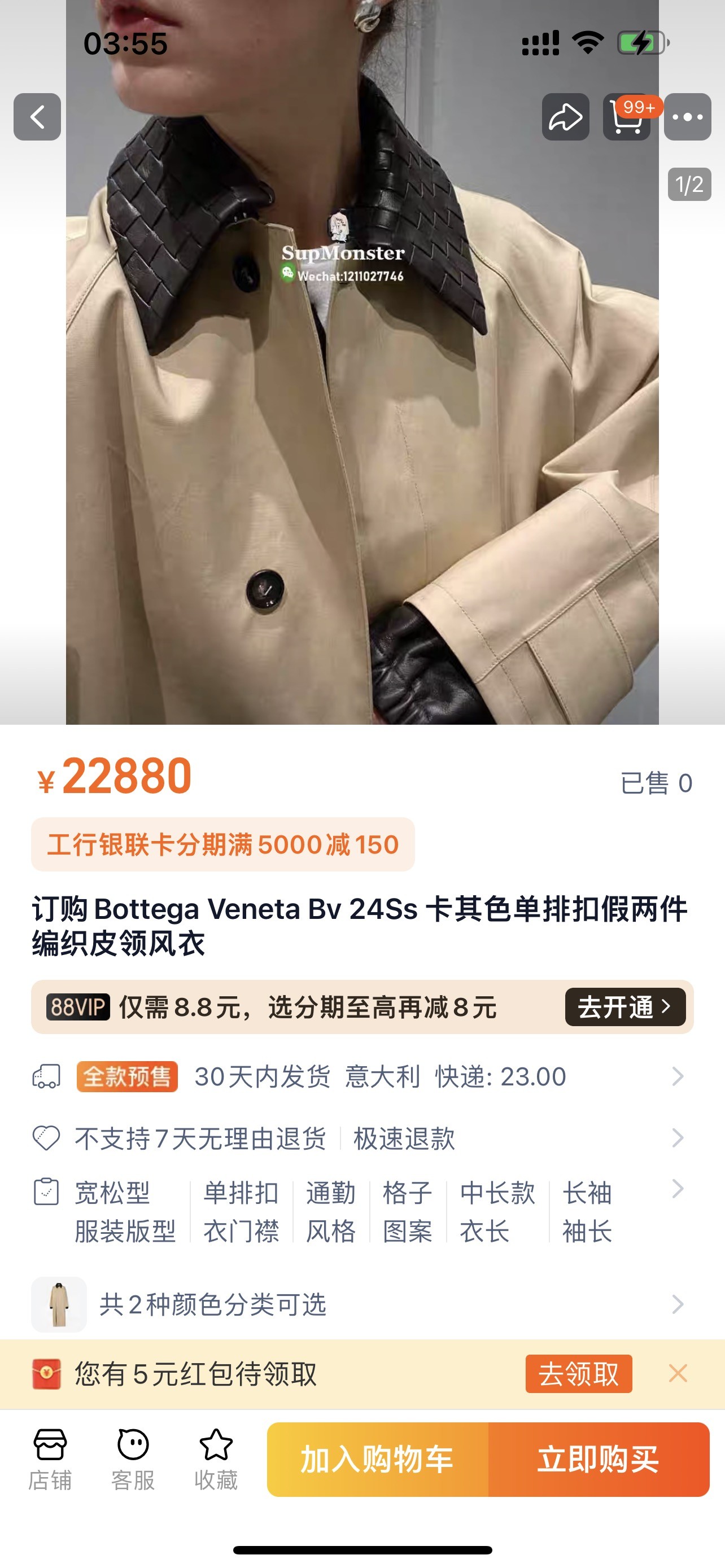
Task: Expand the shipping details row
Action: [x=678, y=1076]
